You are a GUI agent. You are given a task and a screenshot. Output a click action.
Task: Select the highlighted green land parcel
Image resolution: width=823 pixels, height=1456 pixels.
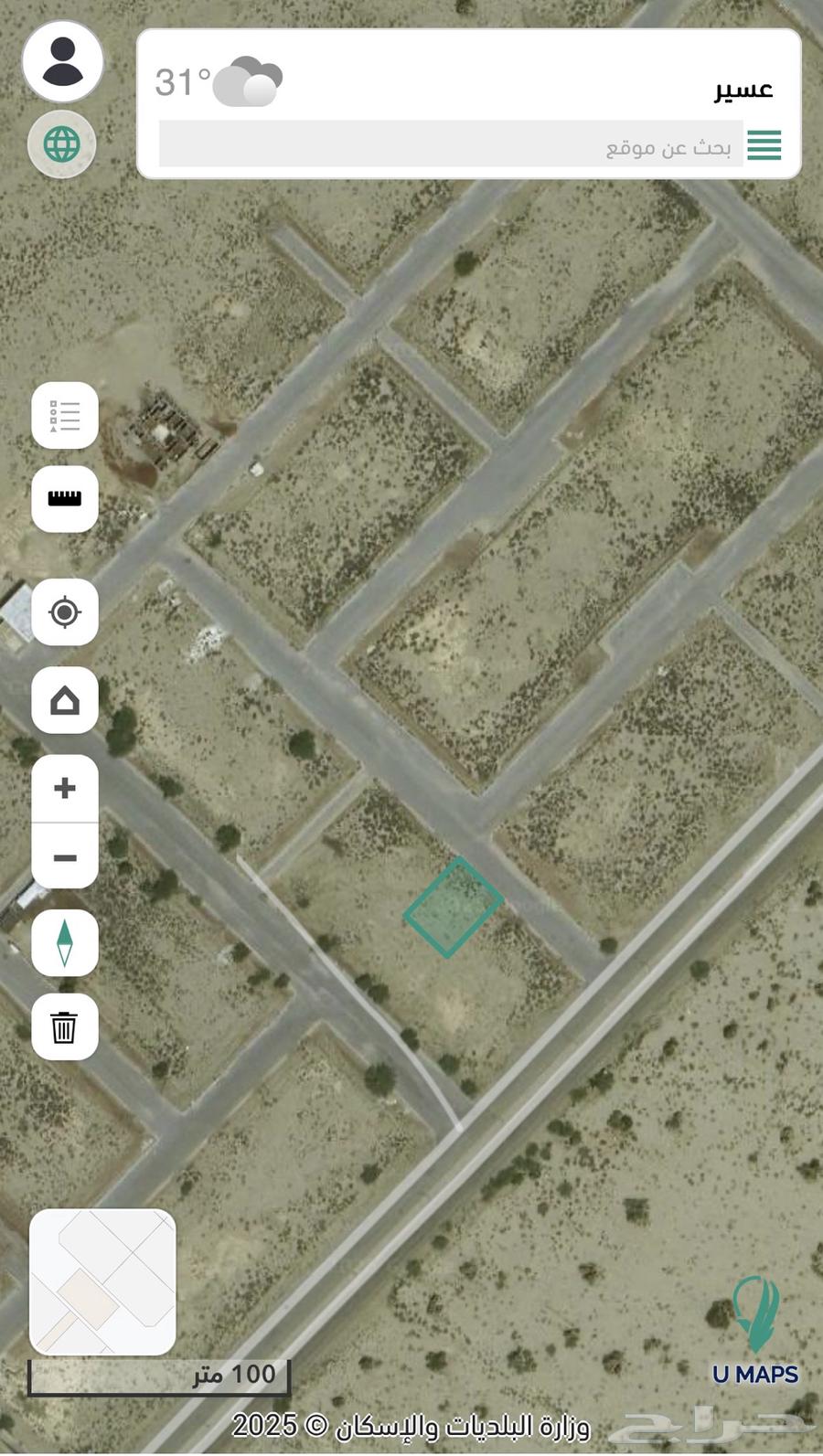pos(453,907)
